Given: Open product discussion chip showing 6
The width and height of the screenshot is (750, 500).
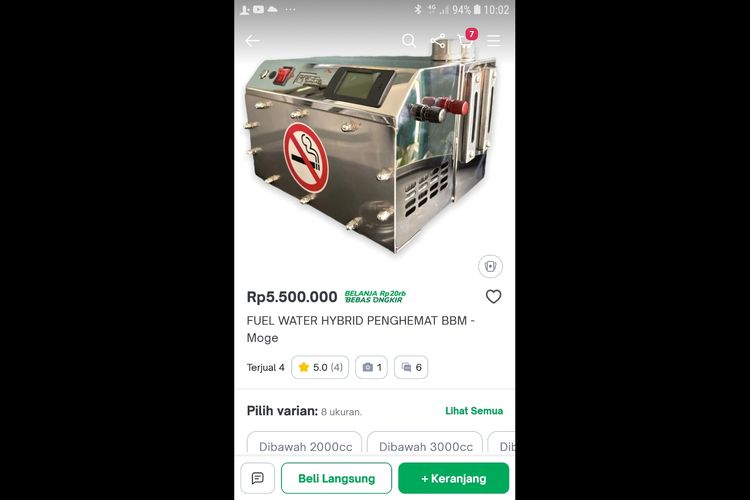Looking at the screenshot, I should point(411,367).
